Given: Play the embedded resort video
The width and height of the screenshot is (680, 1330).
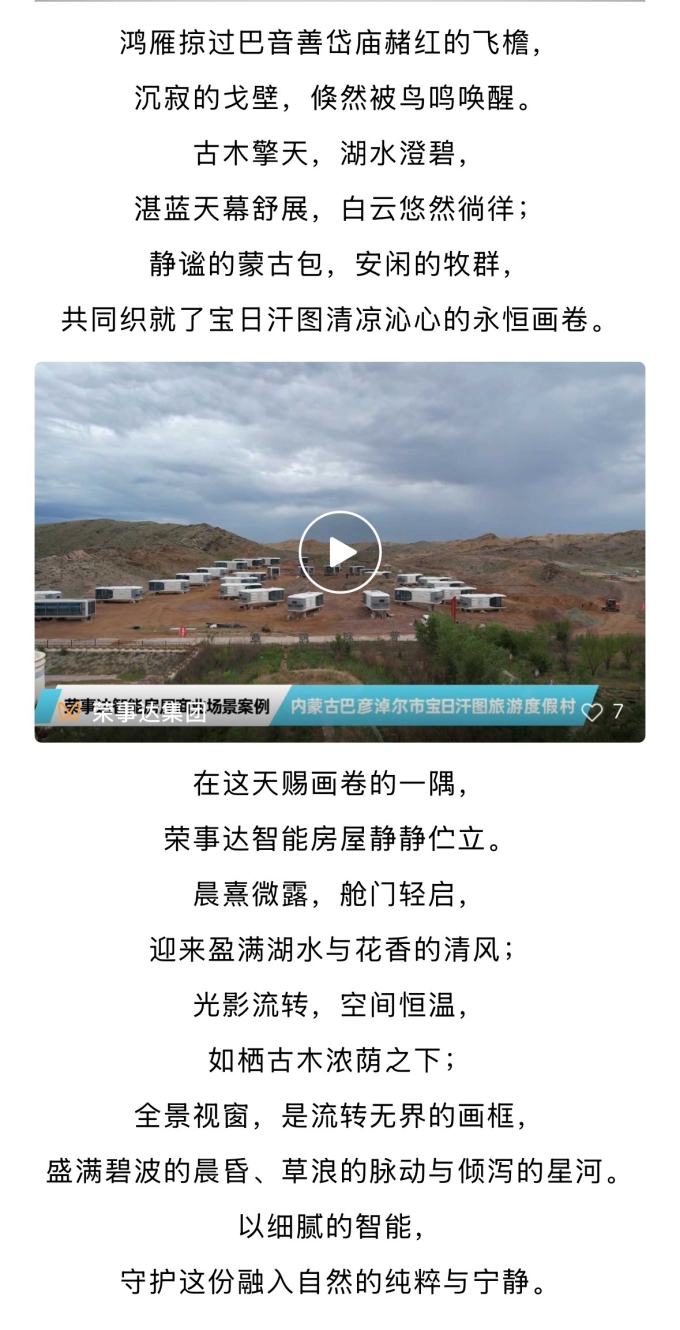Looking at the screenshot, I should (340, 552).
